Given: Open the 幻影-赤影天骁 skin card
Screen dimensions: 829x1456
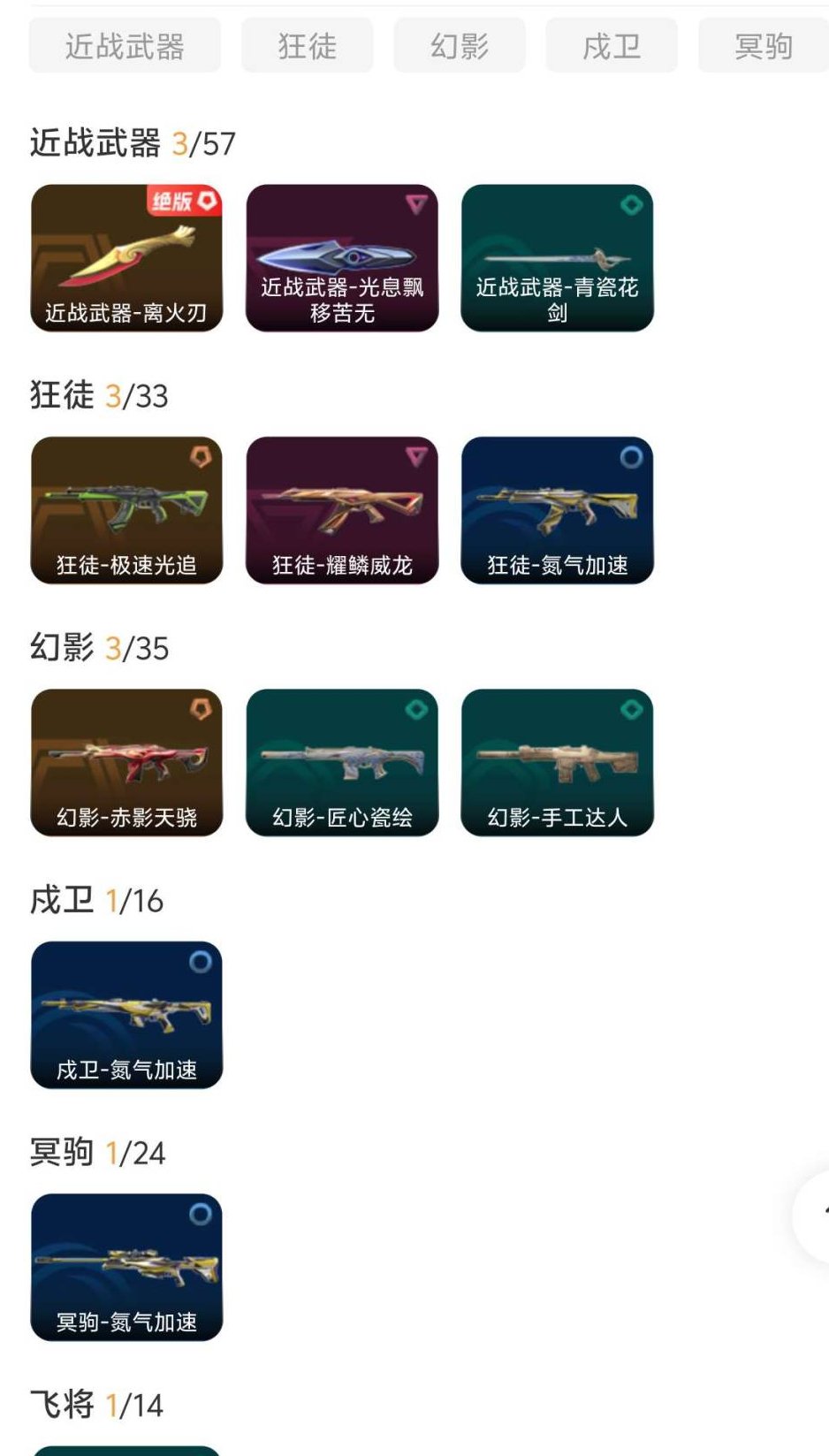Looking at the screenshot, I should [126, 763].
